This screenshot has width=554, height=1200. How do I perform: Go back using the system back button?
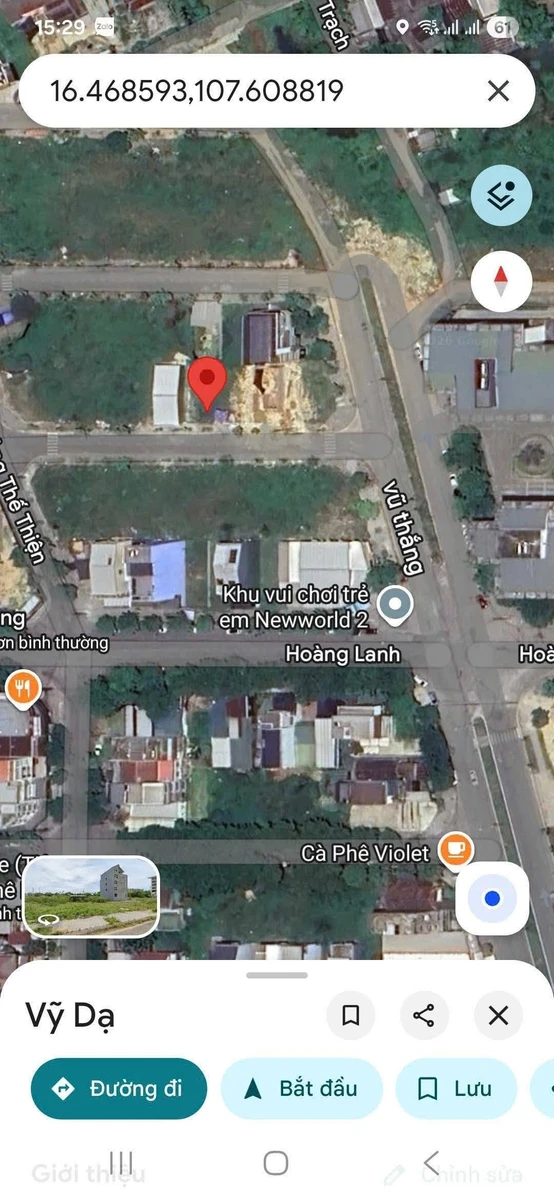tap(431, 1162)
